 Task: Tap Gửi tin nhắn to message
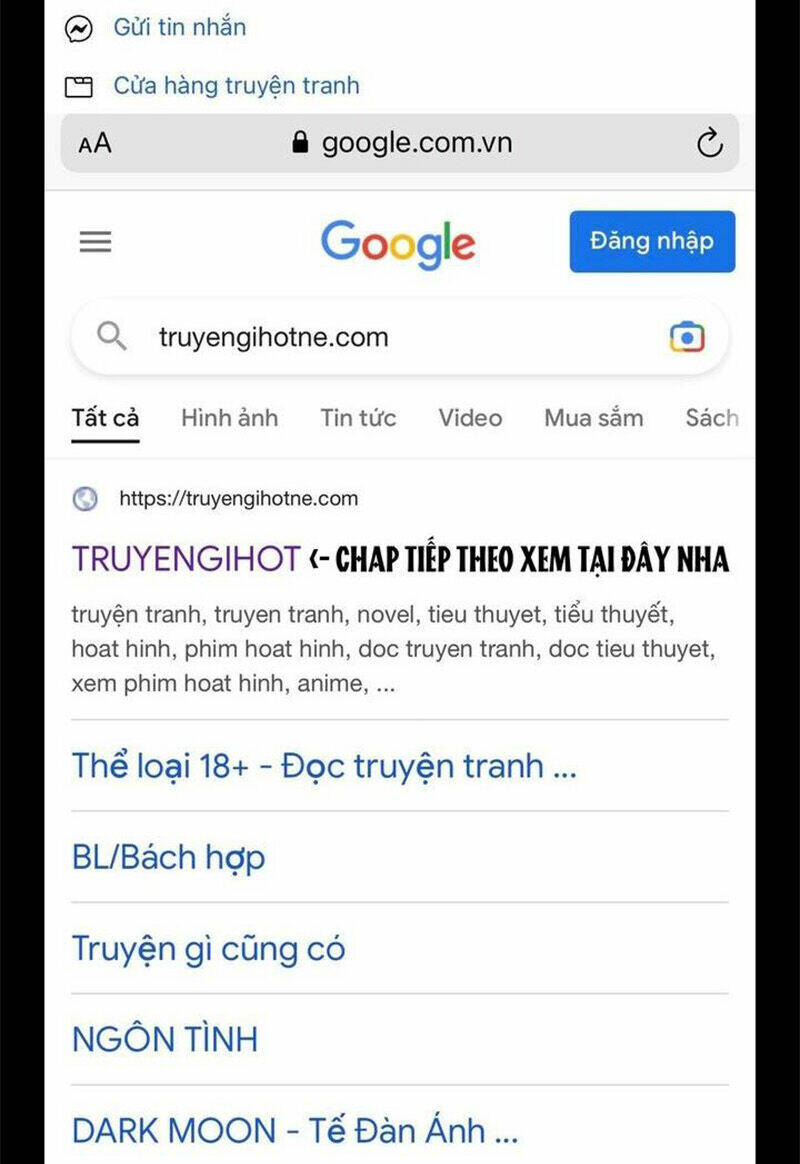180,27
